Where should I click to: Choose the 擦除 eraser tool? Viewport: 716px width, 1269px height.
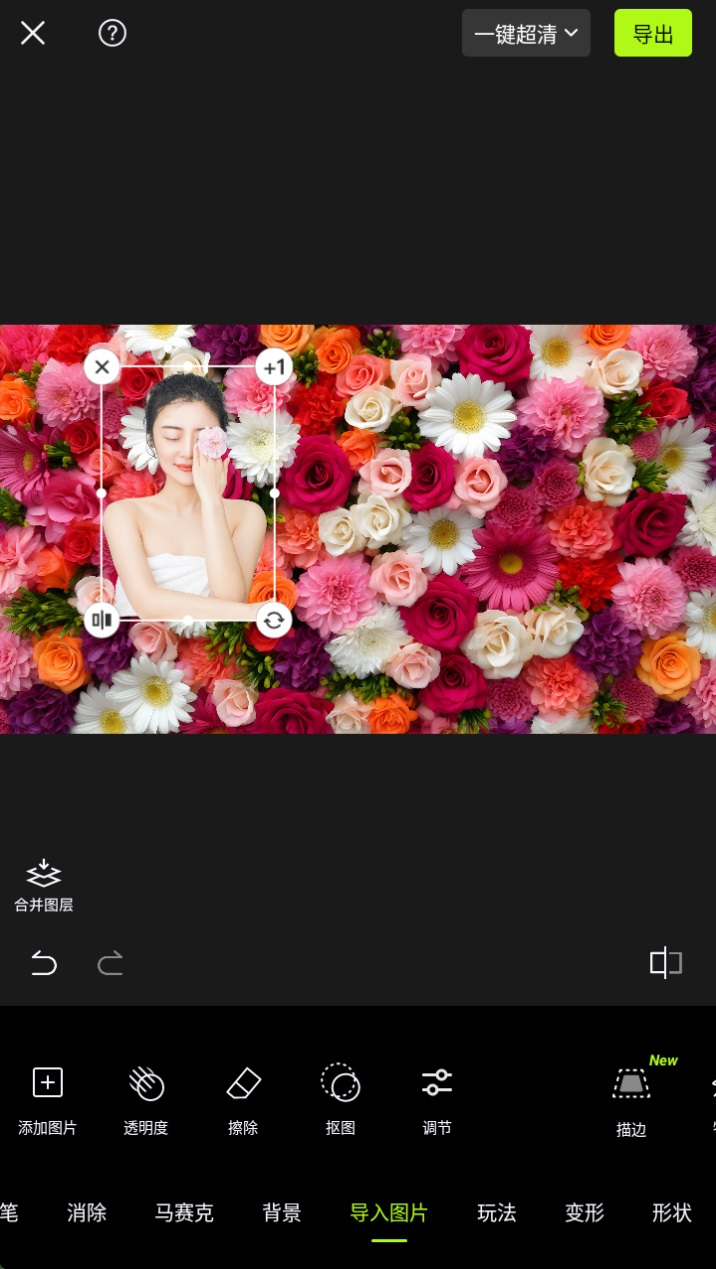pyautogui.click(x=243, y=1099)
